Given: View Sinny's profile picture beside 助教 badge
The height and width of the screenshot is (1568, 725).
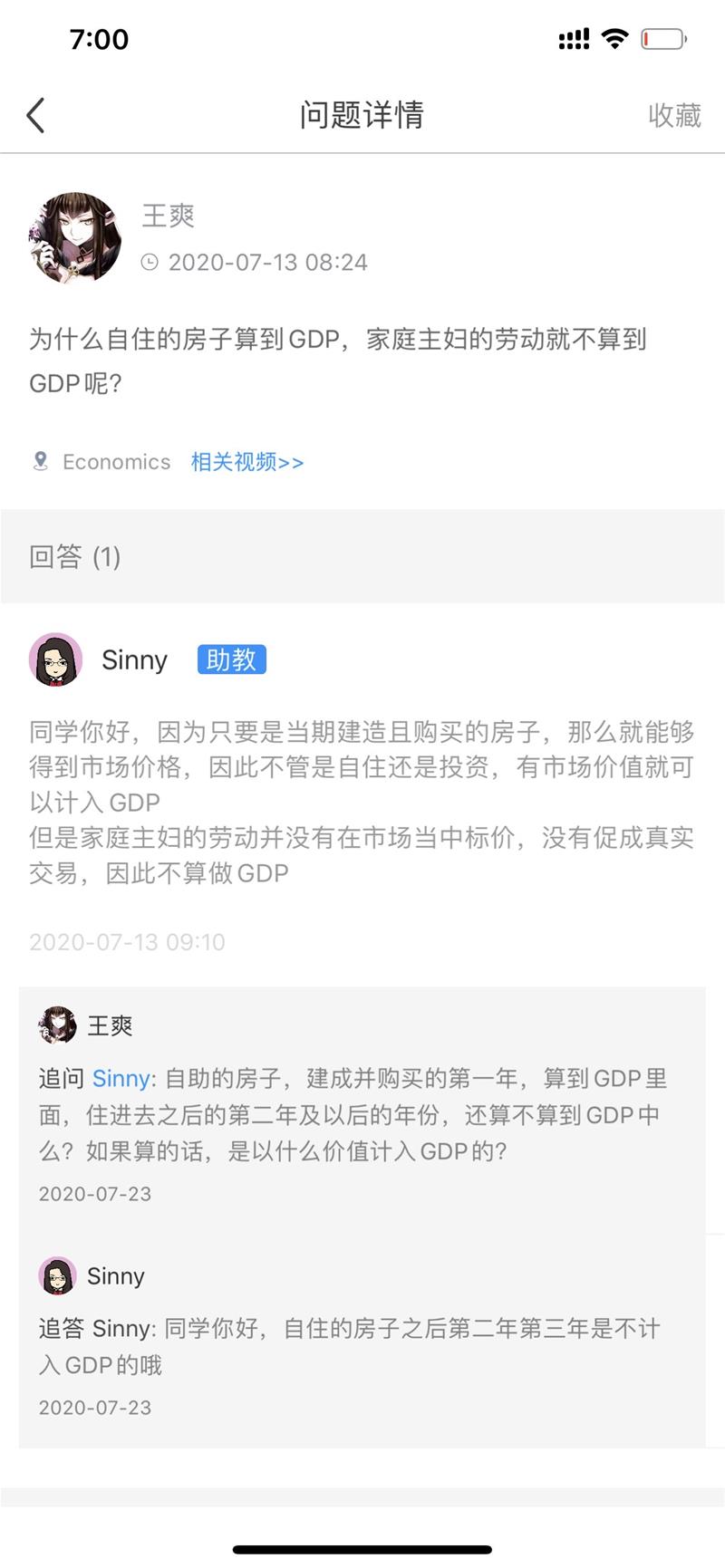Looking at the screenshot, I should 56,659.
